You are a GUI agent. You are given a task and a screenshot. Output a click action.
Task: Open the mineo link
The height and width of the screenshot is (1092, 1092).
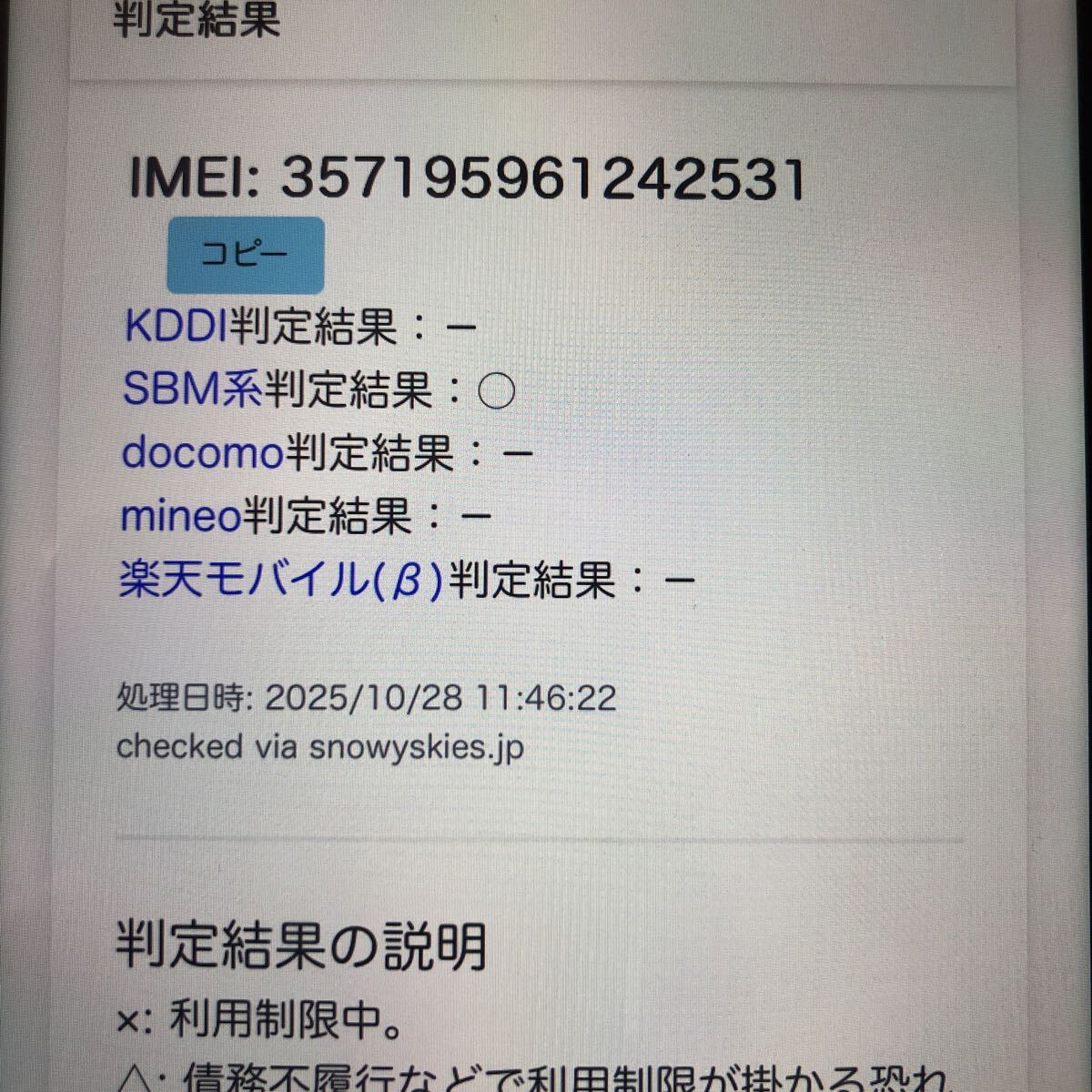click(180, 517)
